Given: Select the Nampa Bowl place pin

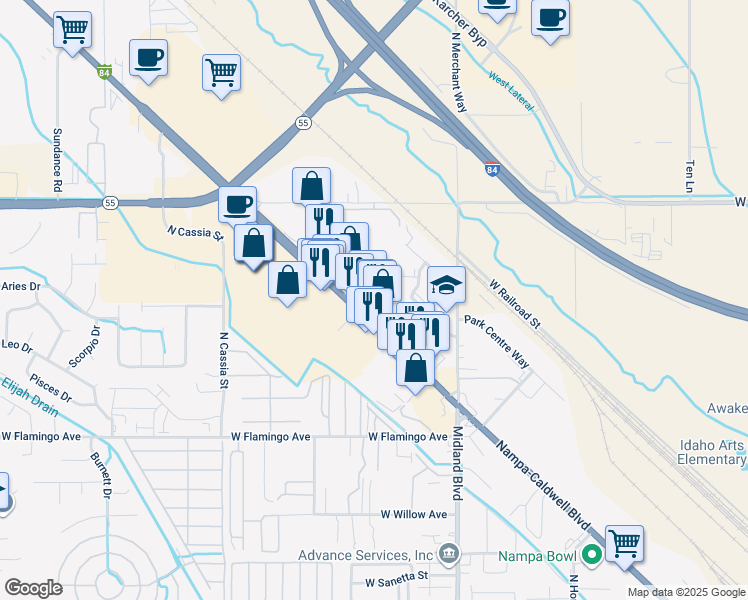Looking at the screenshot, I should 592,556.
